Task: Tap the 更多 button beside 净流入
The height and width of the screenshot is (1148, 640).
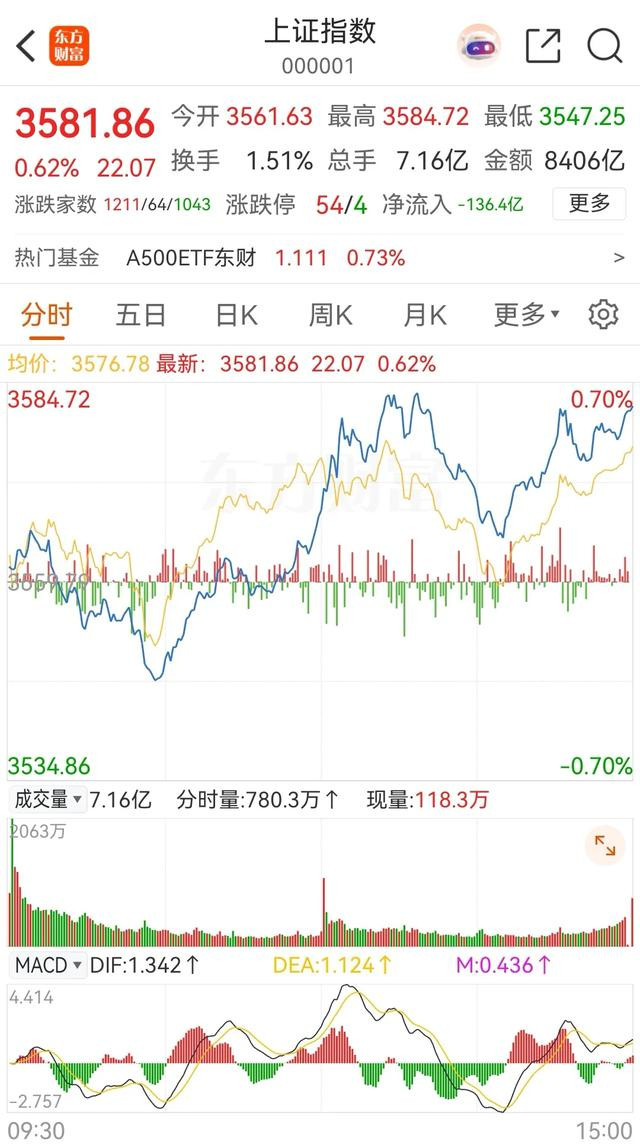Action: 589,204
